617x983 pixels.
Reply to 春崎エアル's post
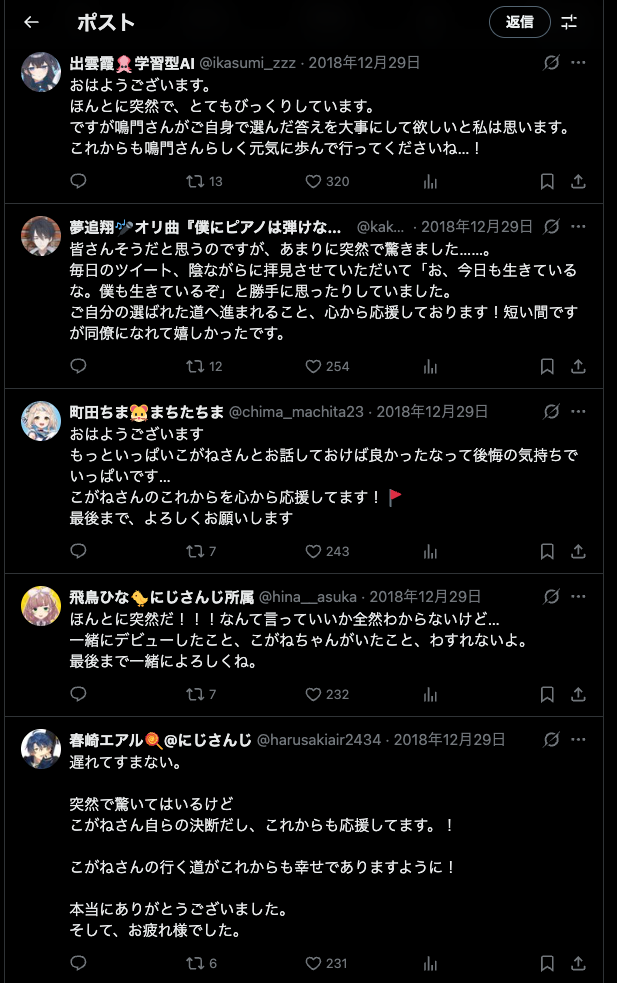coord(79,963)
